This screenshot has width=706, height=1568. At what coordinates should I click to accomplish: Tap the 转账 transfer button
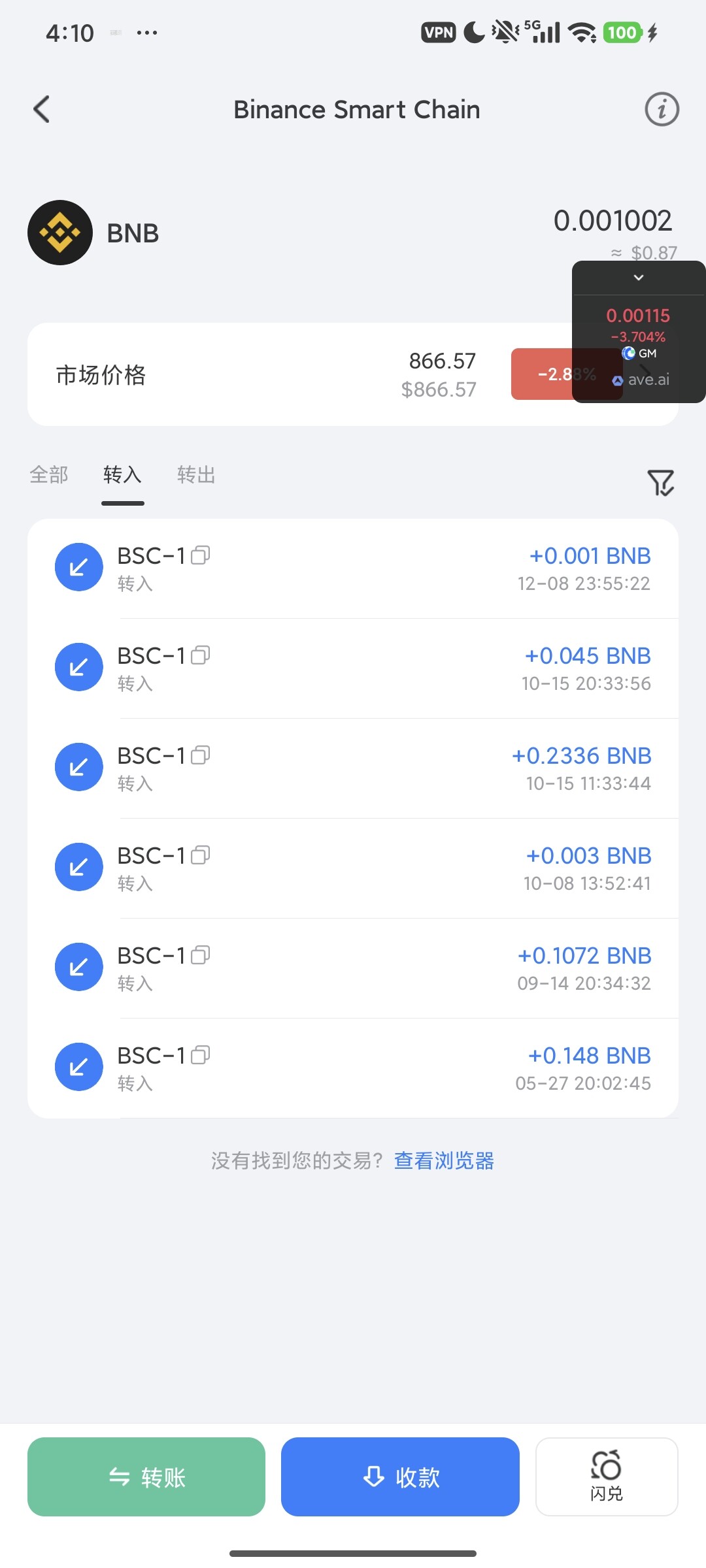pos(146,1477)
